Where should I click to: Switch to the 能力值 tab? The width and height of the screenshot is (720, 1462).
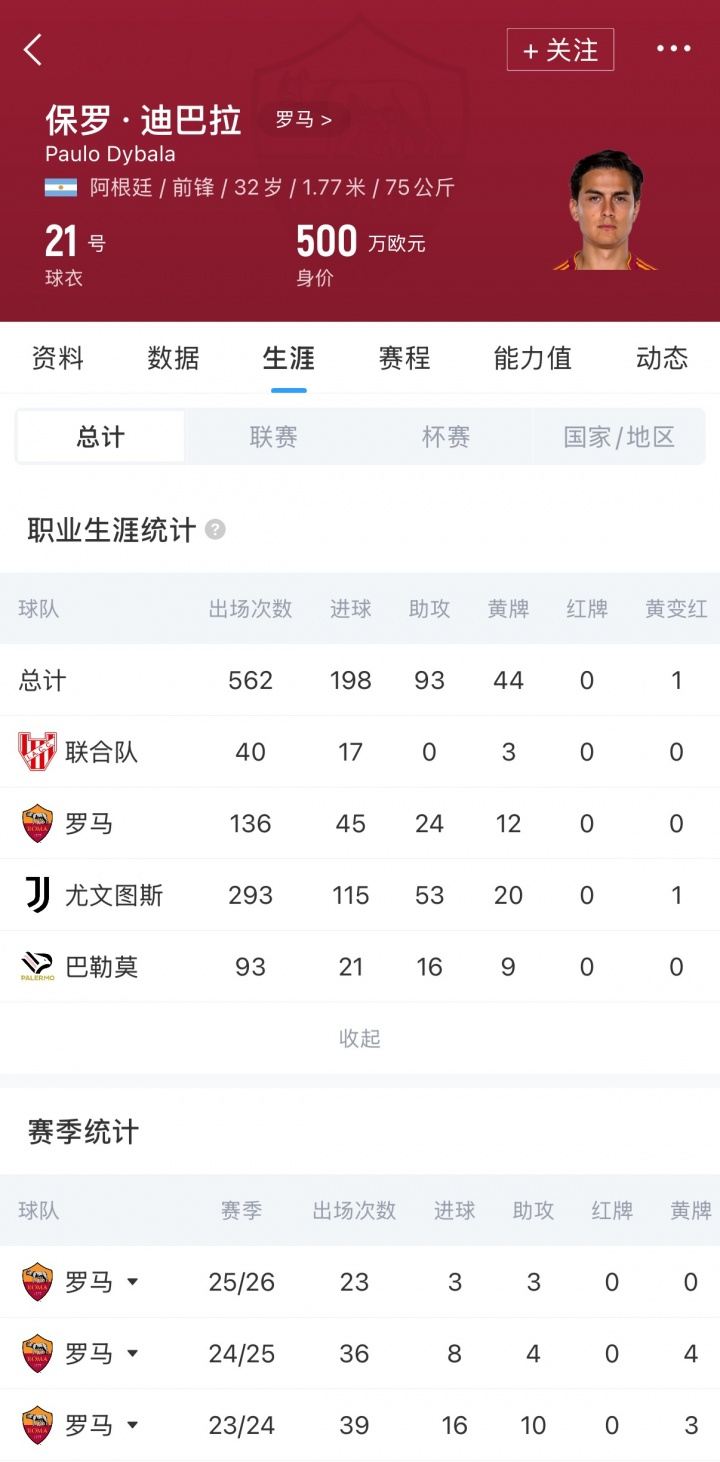[x=532, y=358]
